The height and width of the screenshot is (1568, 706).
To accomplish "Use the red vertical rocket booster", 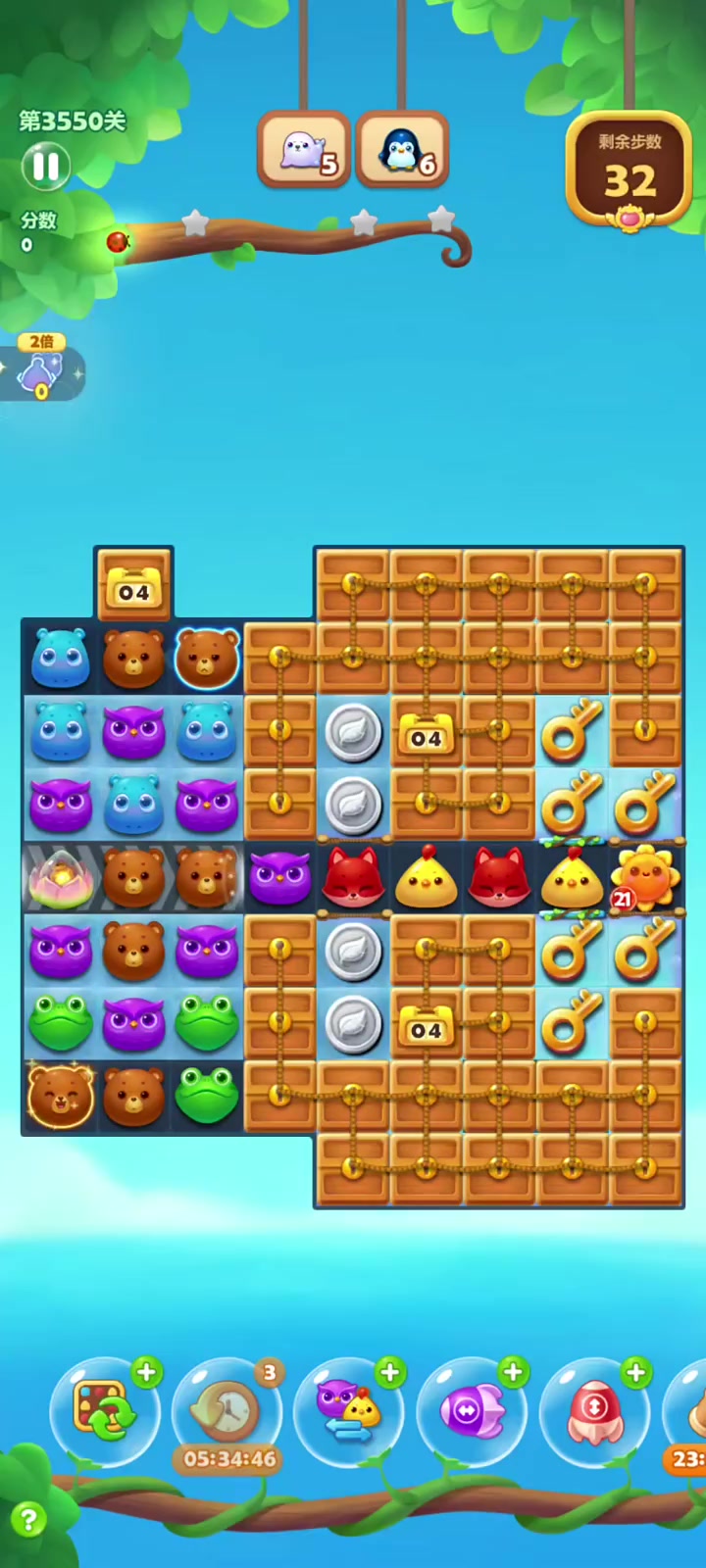I will point(594,1411).
